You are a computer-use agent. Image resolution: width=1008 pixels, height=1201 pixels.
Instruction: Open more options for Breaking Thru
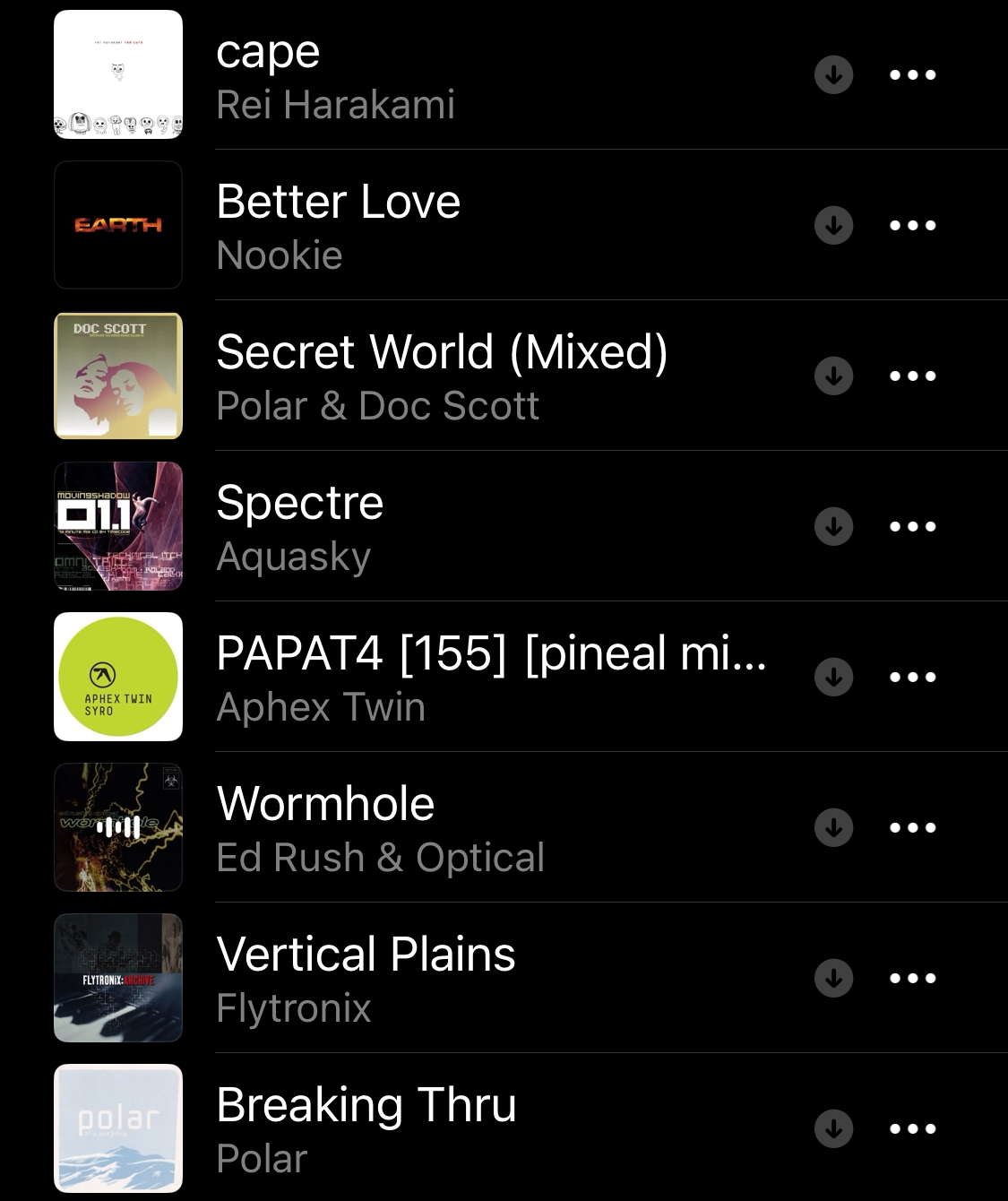[912, 1128]
